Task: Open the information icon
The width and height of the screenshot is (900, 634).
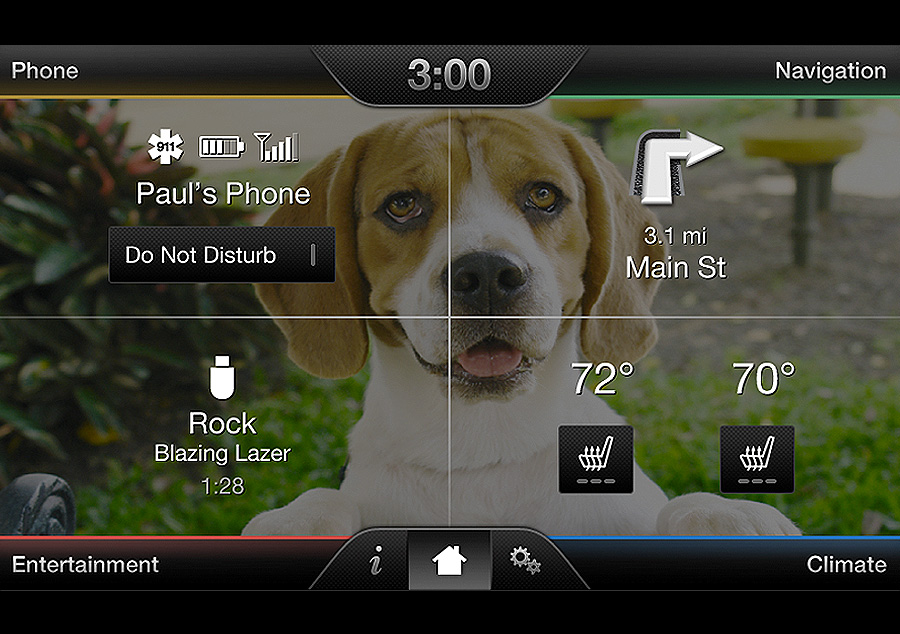Action: tap(376, 562)
